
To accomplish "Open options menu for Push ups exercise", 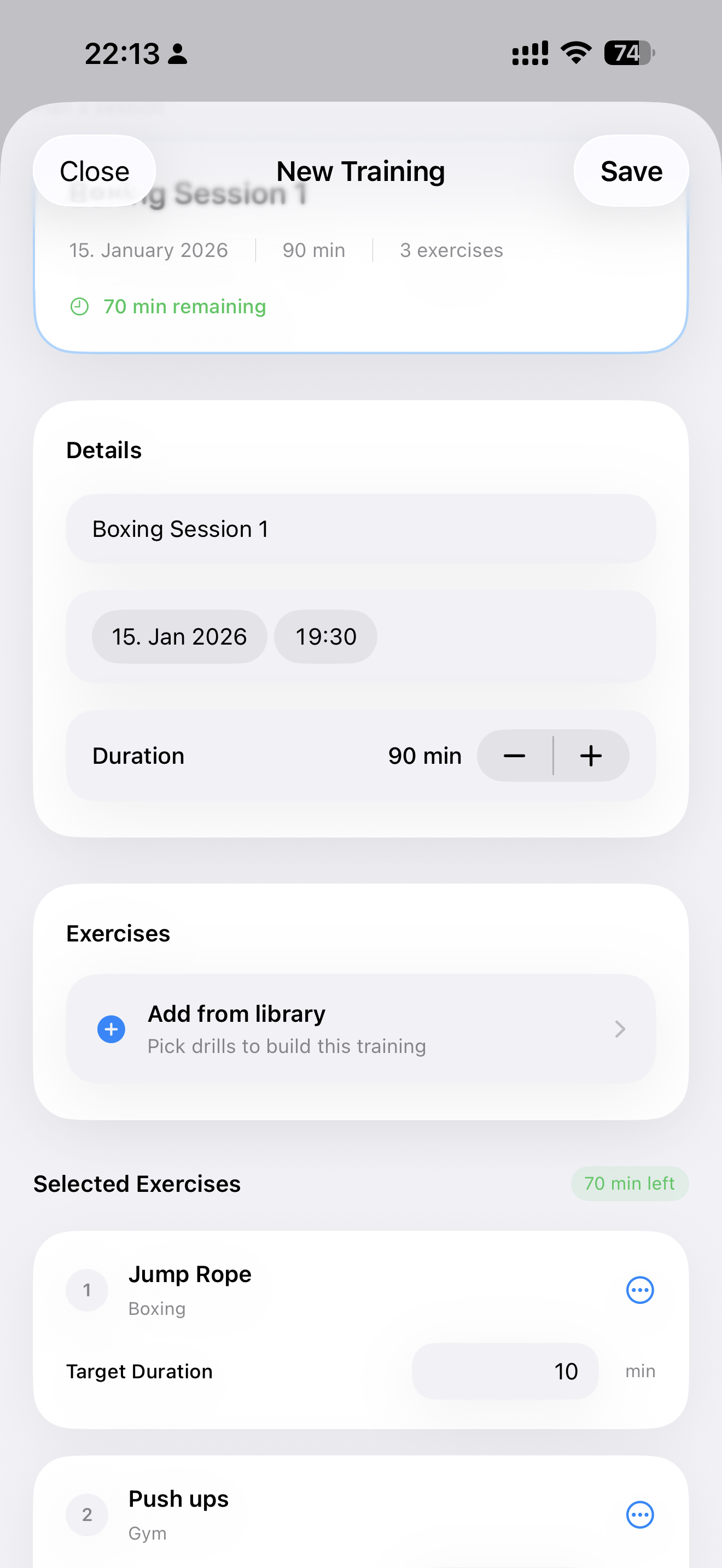I will pyautogui.click(x=640, y=1515).
